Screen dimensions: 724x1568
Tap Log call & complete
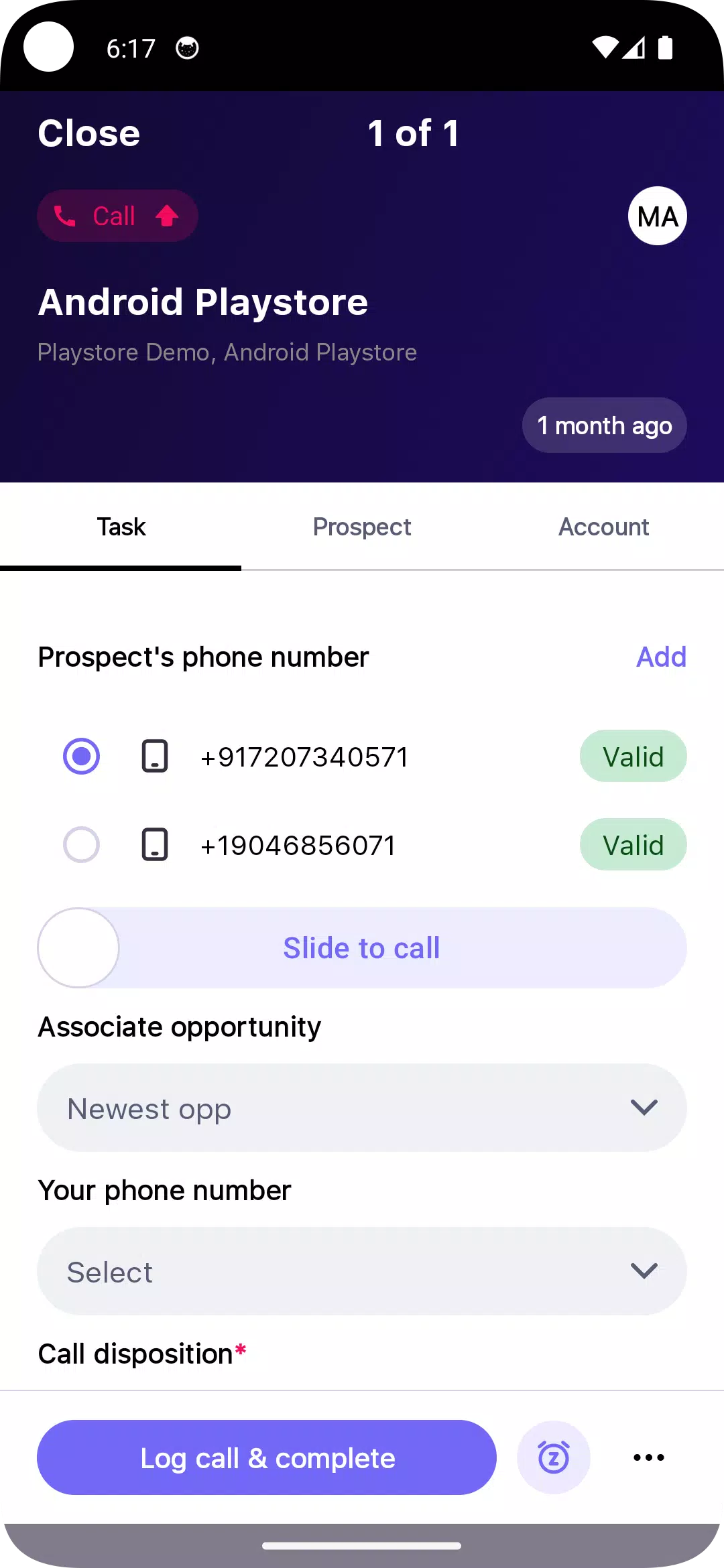267,1457
